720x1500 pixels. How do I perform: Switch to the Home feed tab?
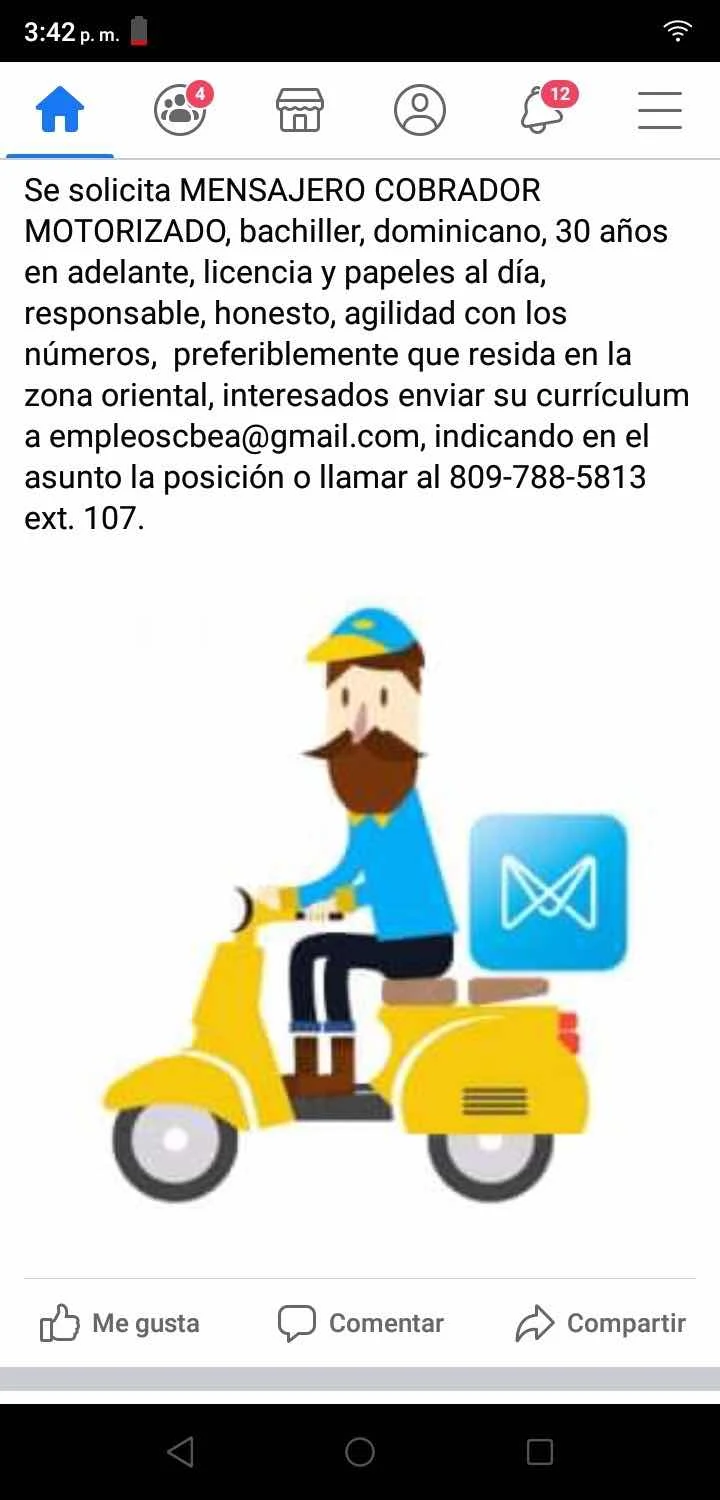[x=60, y=110]
